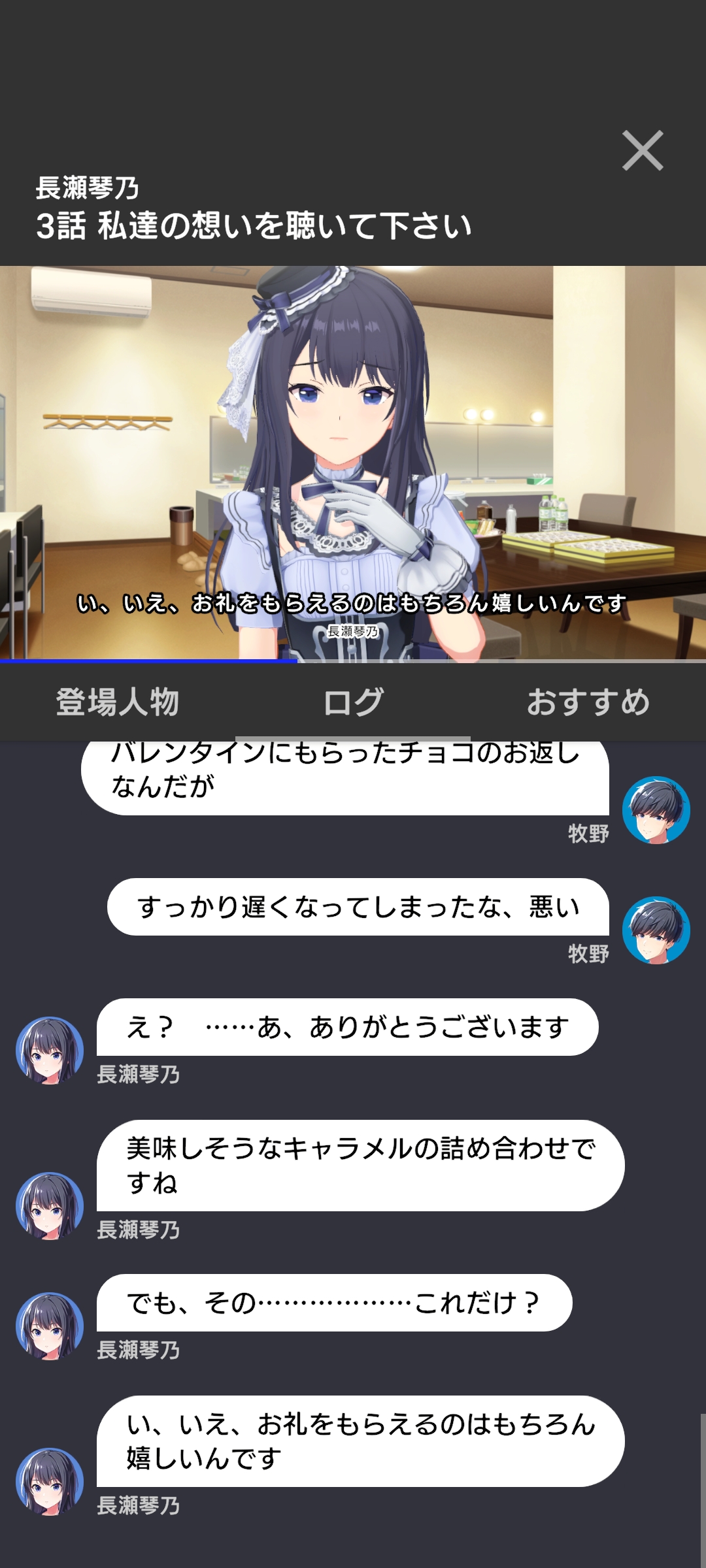Image resolution: width=706 pixels, height=1568 pixels.
Task: Jump to log line 美味しそうなキャラメルの詰め合わせ
Action: pos(360,1166)
